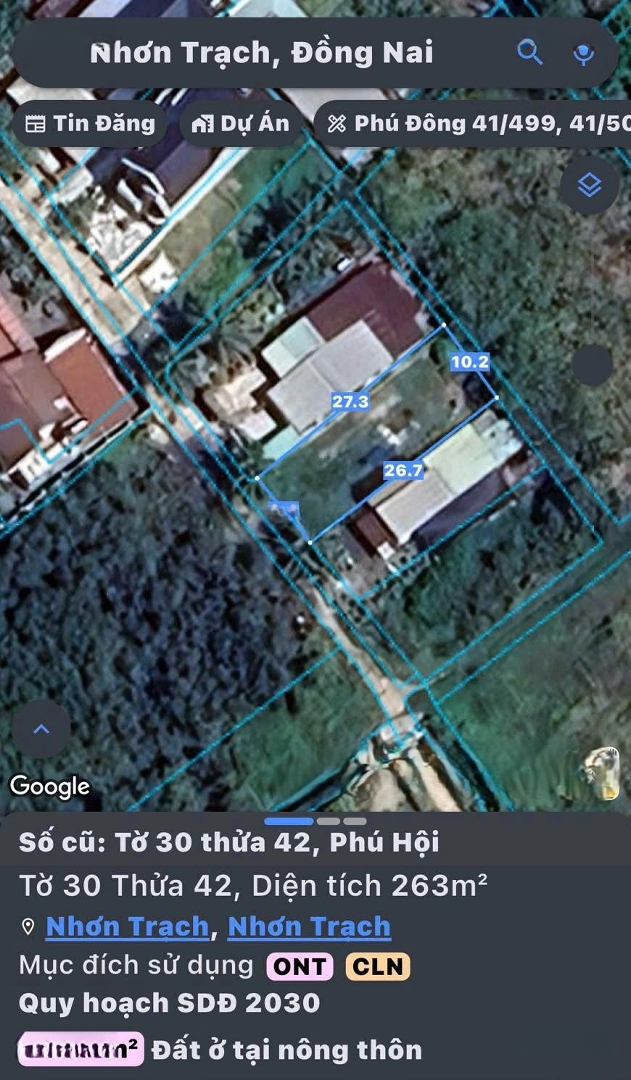Select the Dự Án chip

click(x=241, y=124)
